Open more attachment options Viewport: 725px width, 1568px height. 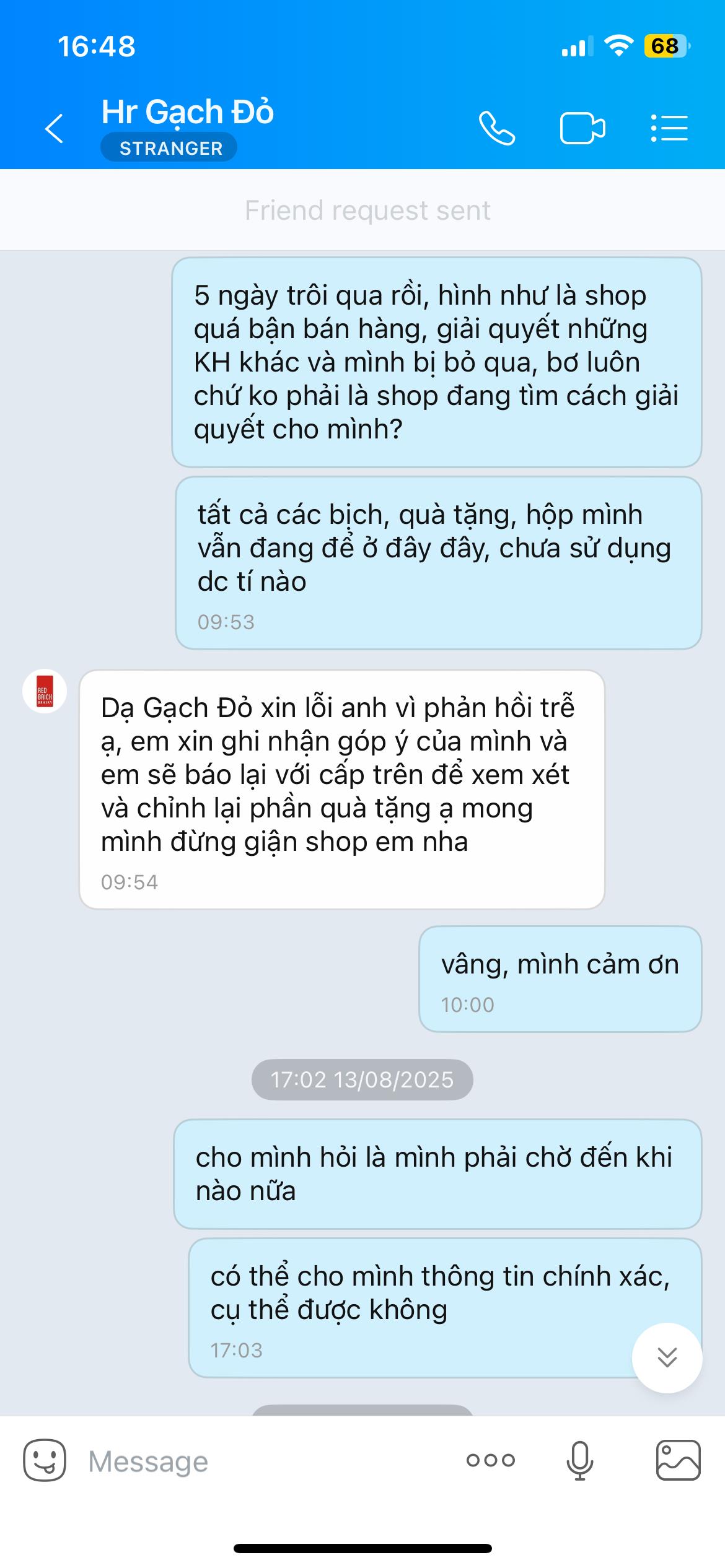pyautogui.click(x=491, y=1460)
